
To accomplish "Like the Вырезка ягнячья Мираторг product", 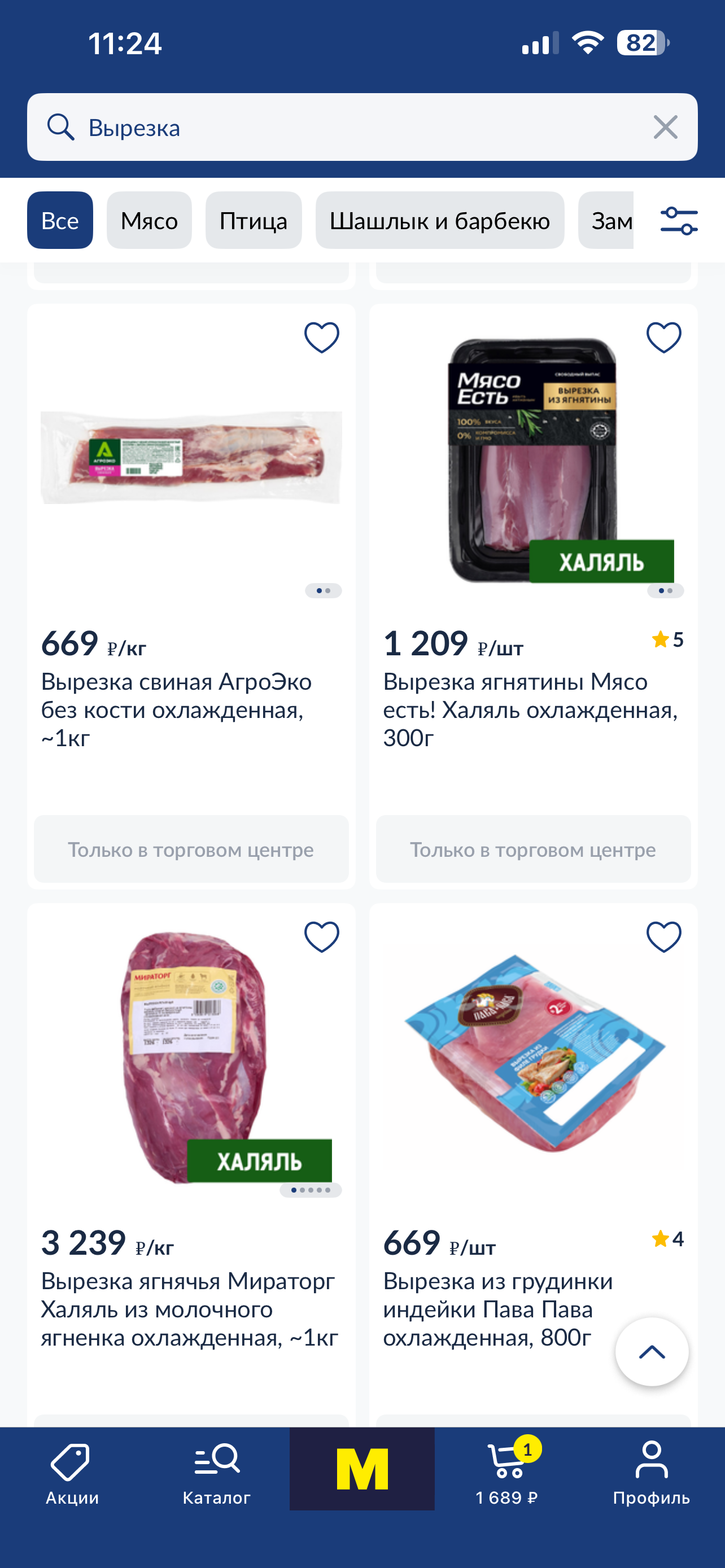I will (x=321, y=937).
